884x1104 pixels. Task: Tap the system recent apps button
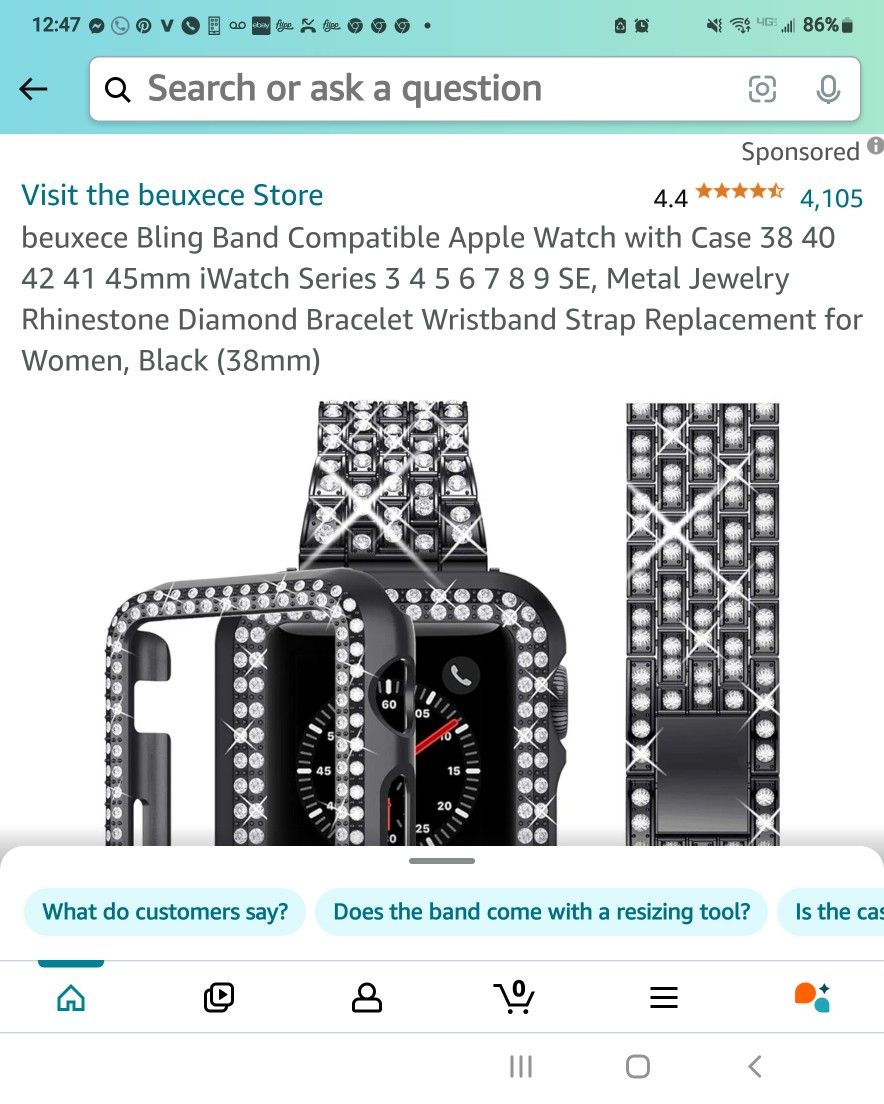[x=521, y=1066]
